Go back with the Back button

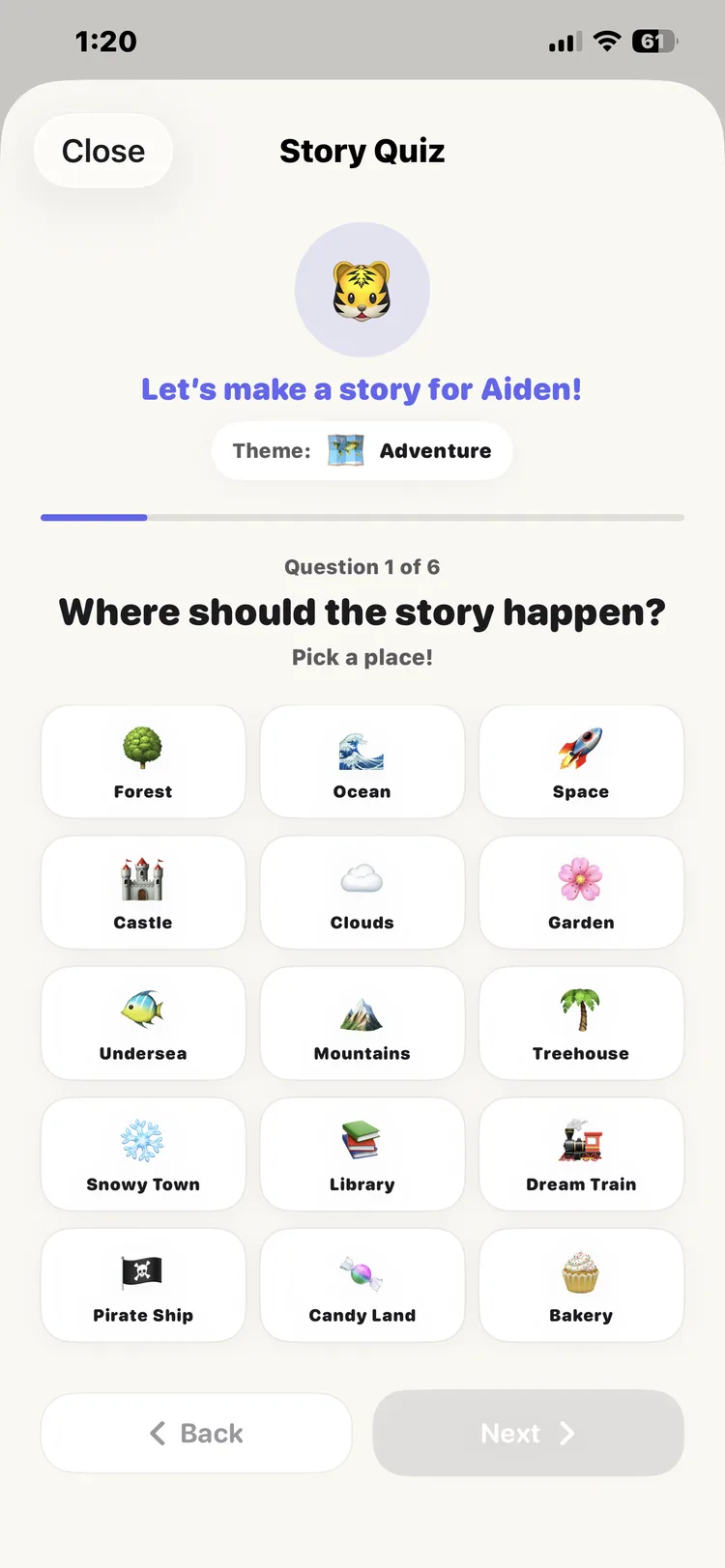(x=196, y=1433)
